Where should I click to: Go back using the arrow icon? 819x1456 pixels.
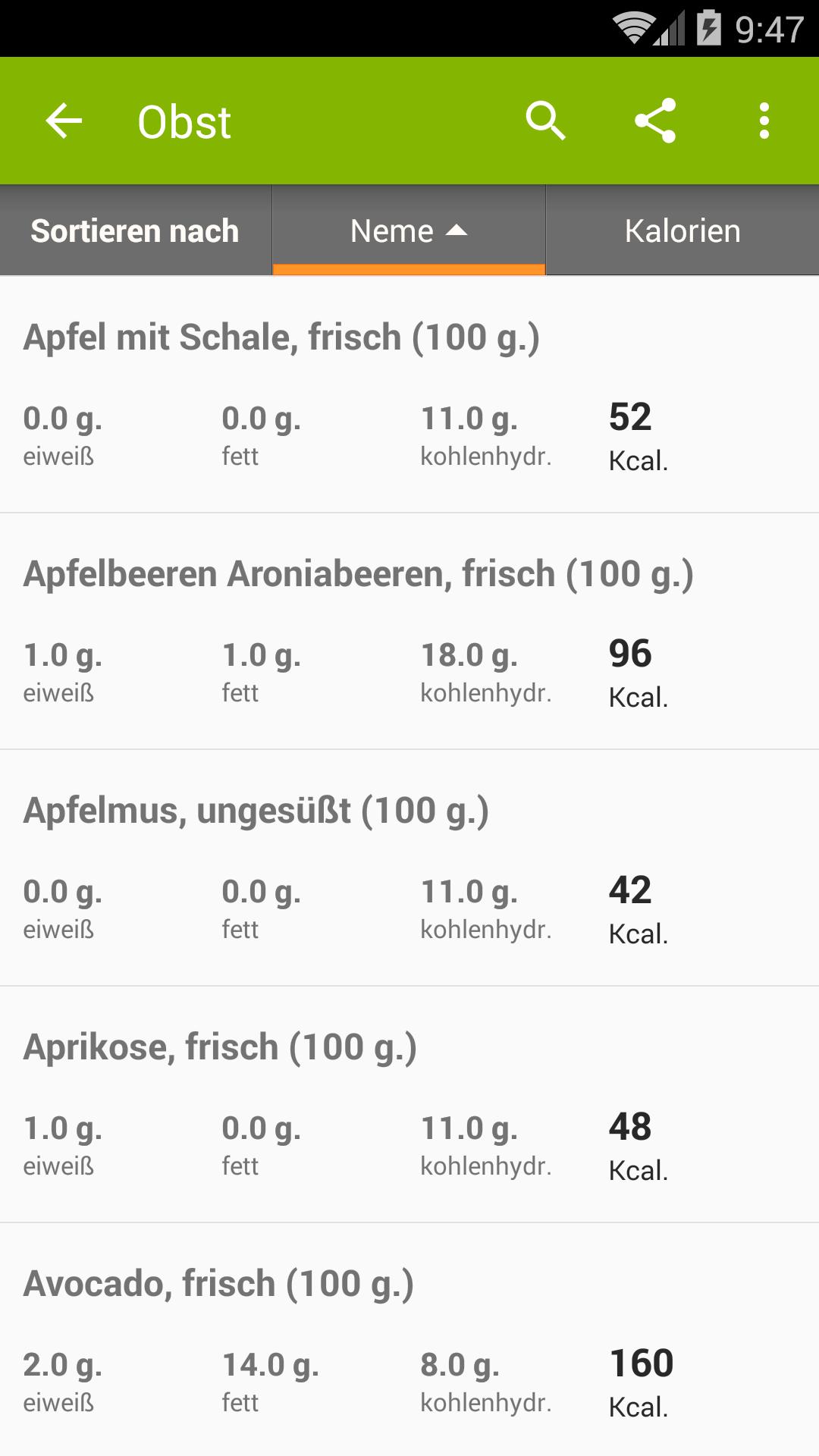(x=64, y=121)
